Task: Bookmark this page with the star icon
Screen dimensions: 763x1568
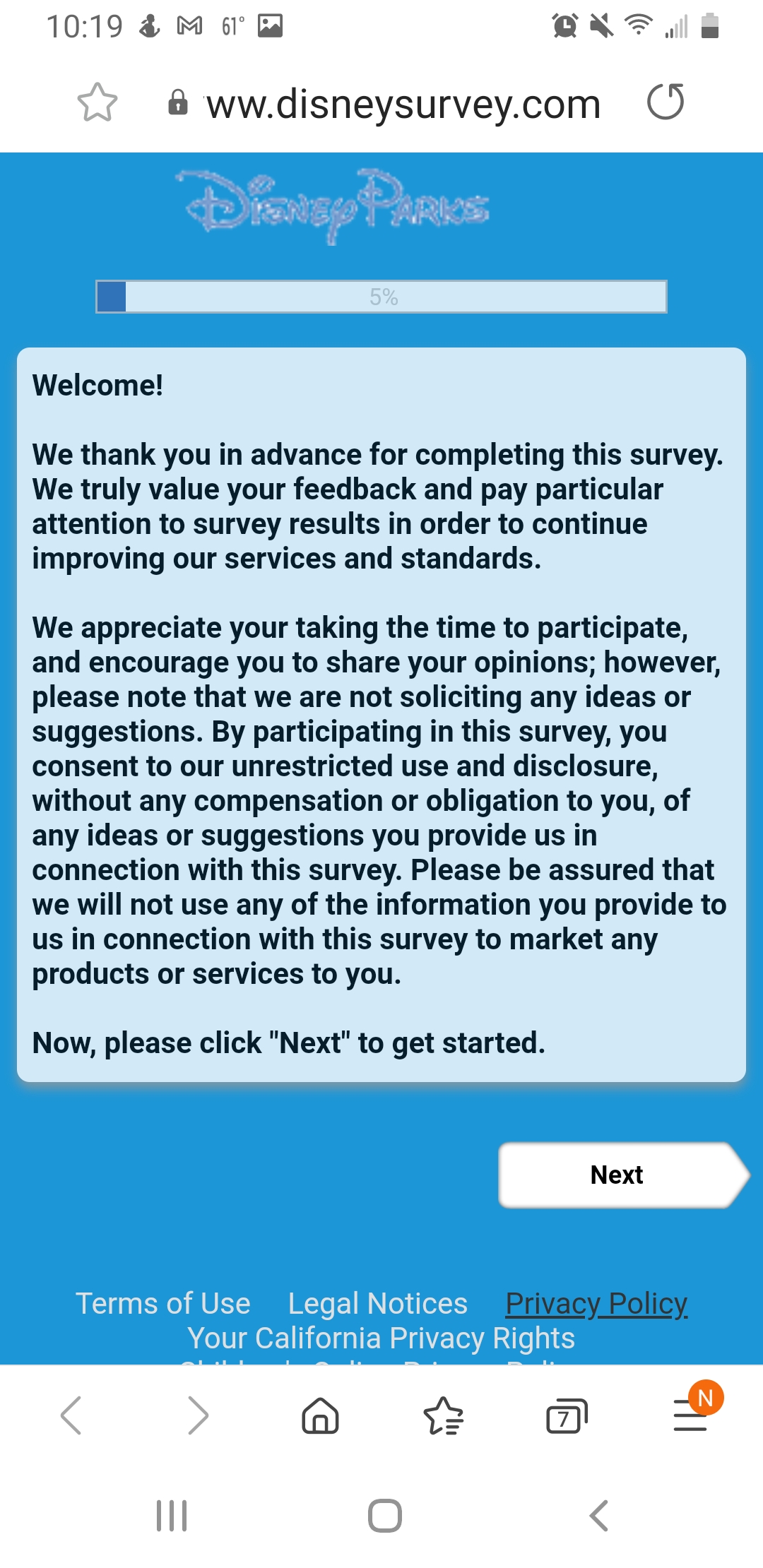Action: 97,103
